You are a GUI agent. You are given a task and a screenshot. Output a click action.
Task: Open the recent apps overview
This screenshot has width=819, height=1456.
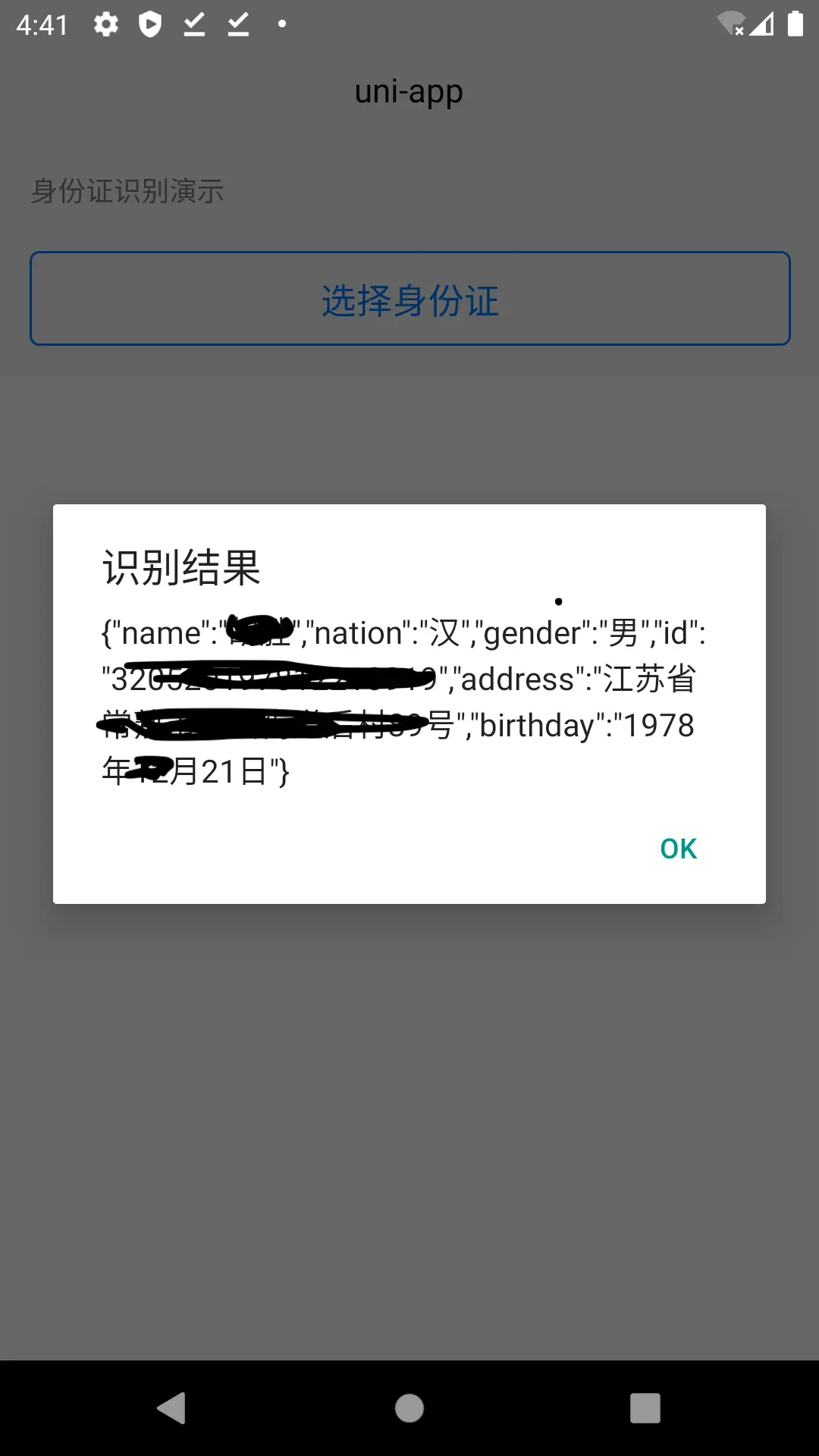tap(645, 1408)
